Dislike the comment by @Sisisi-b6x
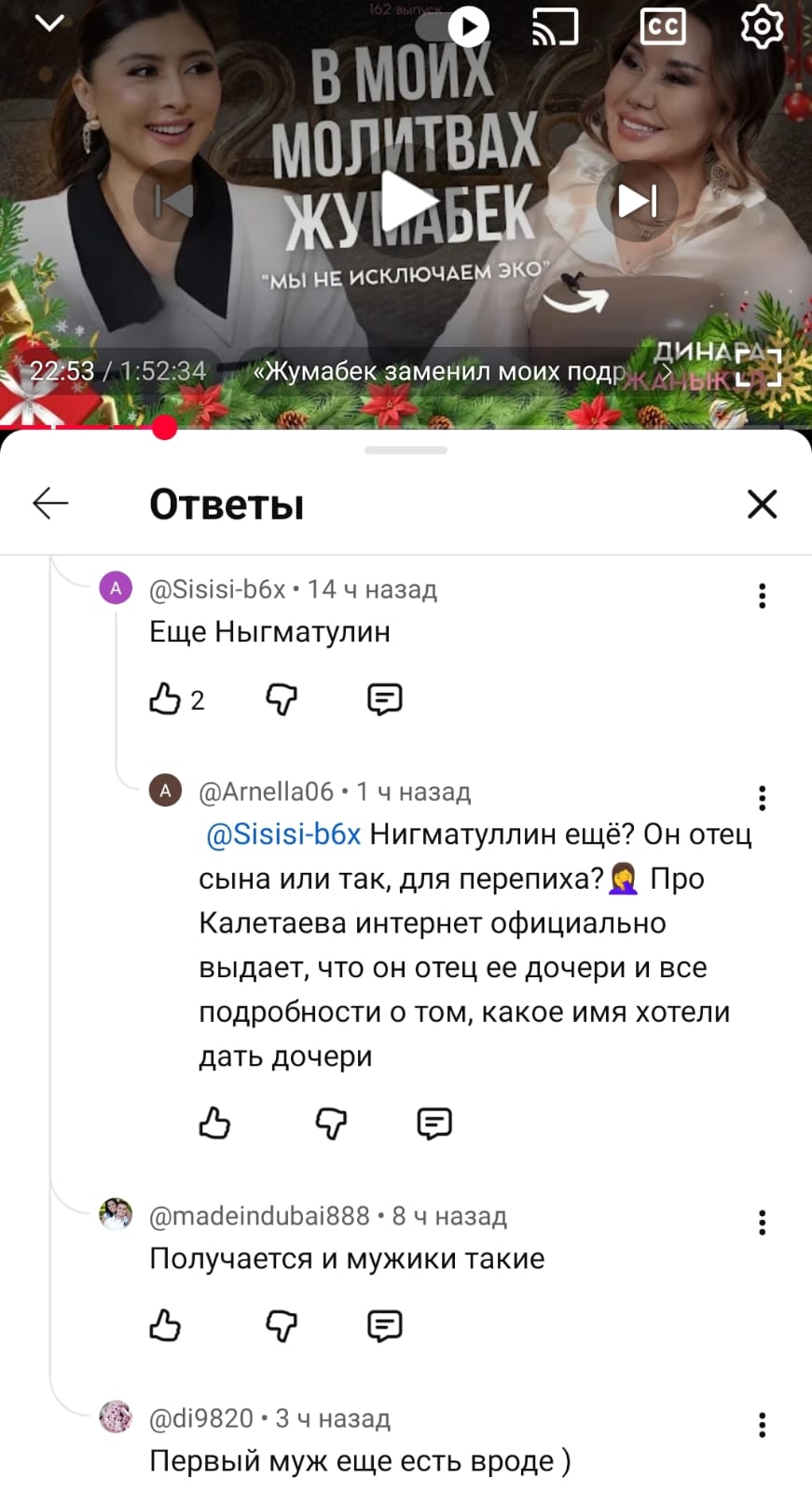 click(281, 698)
